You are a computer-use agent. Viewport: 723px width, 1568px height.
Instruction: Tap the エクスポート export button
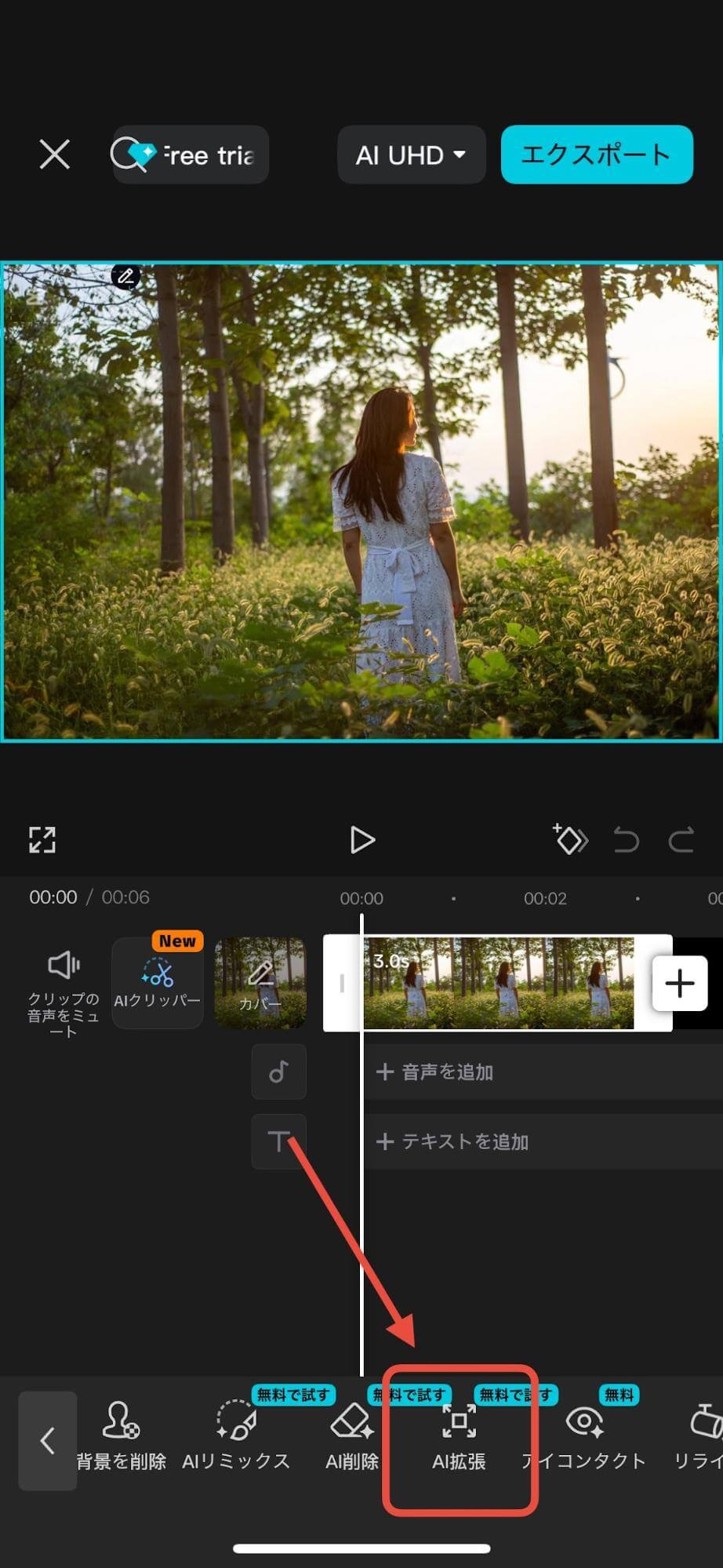pyautogui.click(x=596, y=155)
